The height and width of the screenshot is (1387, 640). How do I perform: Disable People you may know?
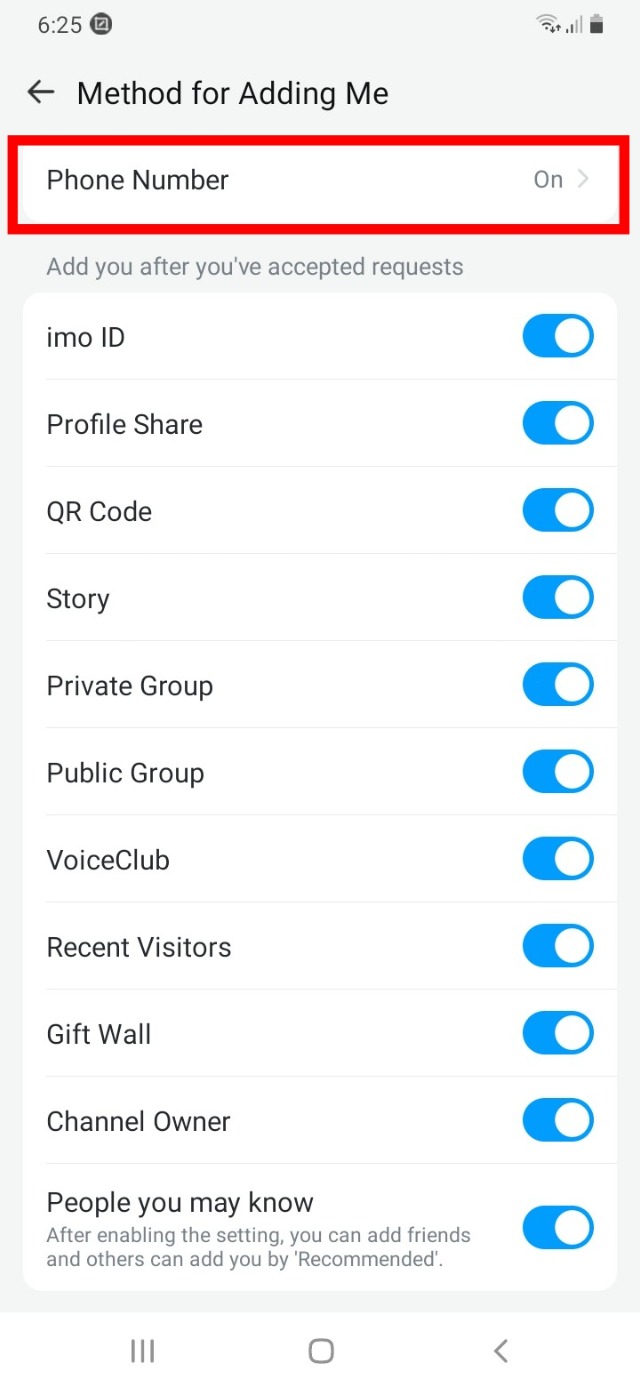[x=557, y=1227]
